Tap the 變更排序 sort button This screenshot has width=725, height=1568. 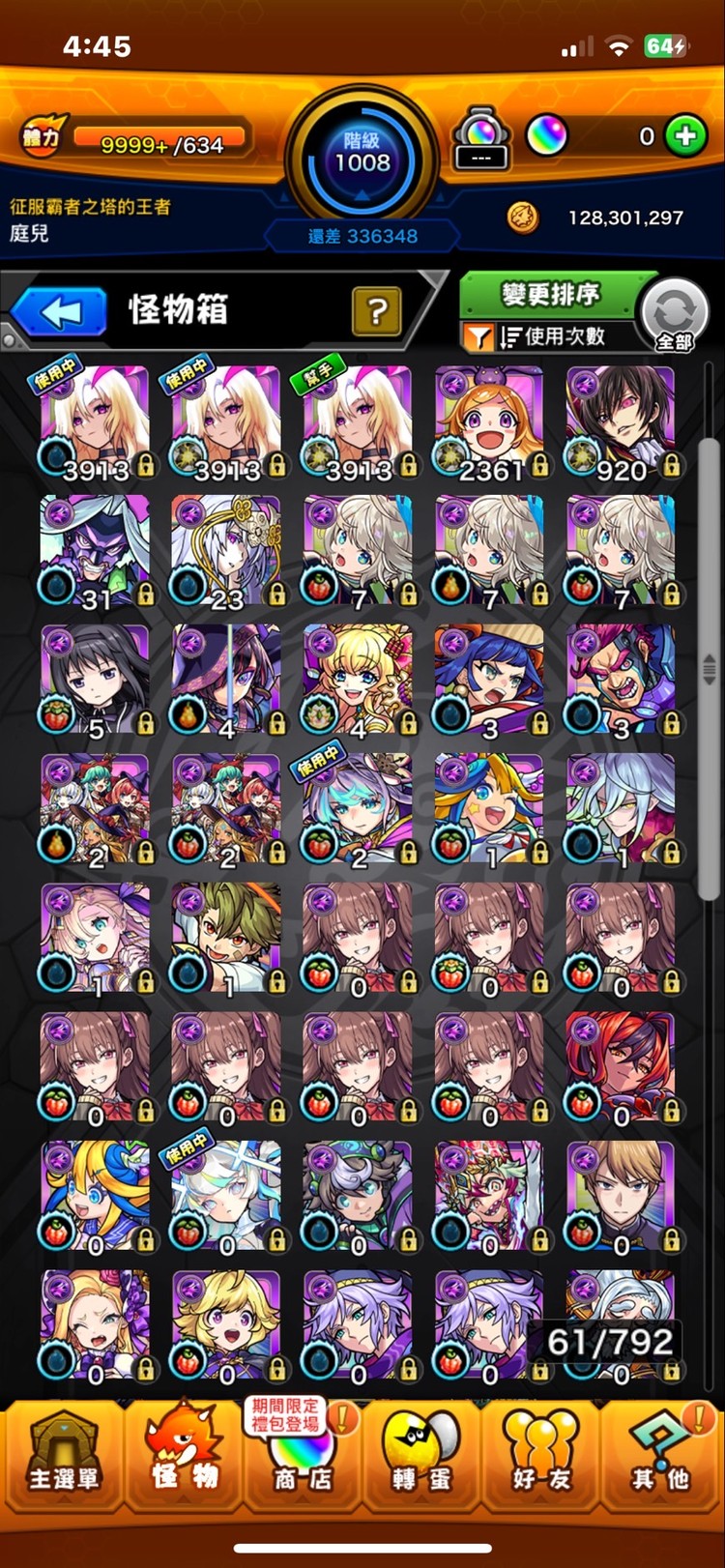[x=549, y=294]
